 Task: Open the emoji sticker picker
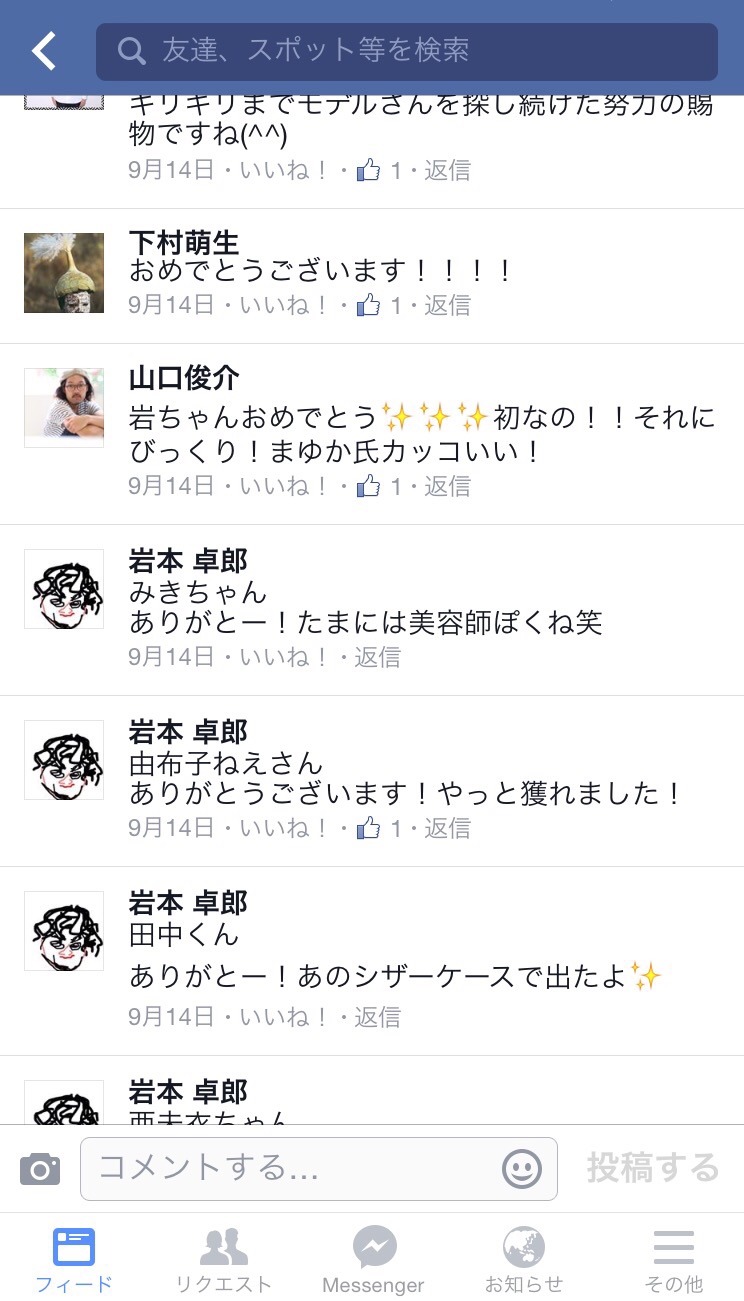[522, 1168]
